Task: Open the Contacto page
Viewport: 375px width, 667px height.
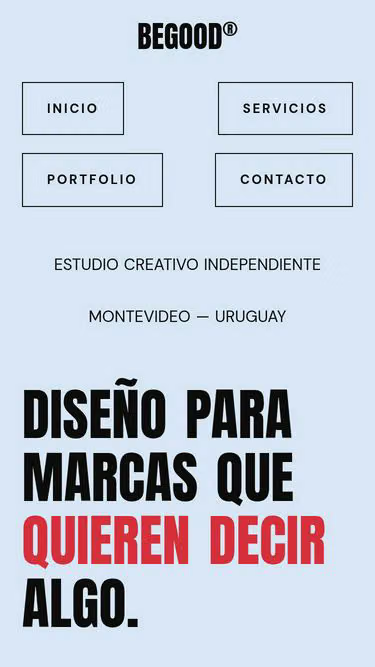Action: 284,180
